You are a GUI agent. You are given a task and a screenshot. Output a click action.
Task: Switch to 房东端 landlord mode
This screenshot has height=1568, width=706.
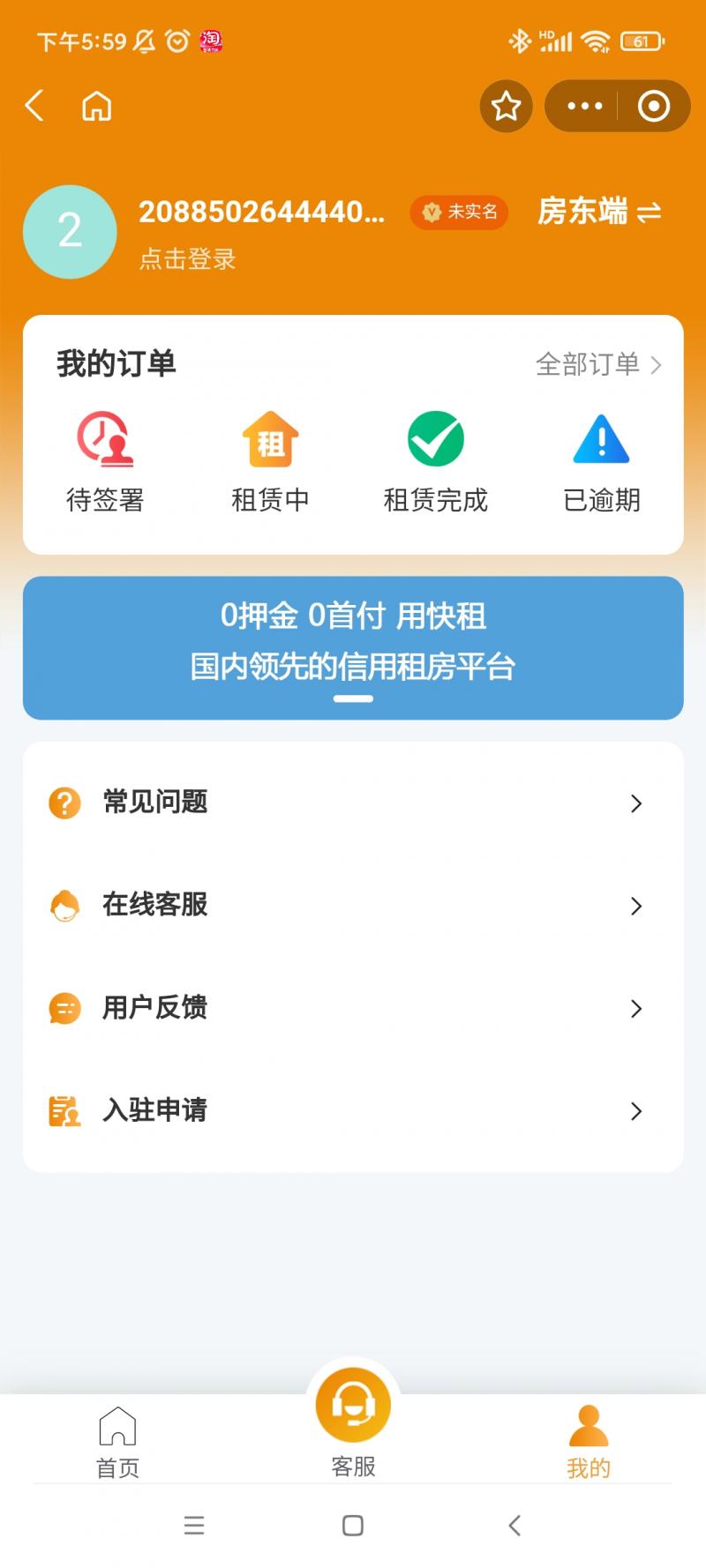point(599,212)
